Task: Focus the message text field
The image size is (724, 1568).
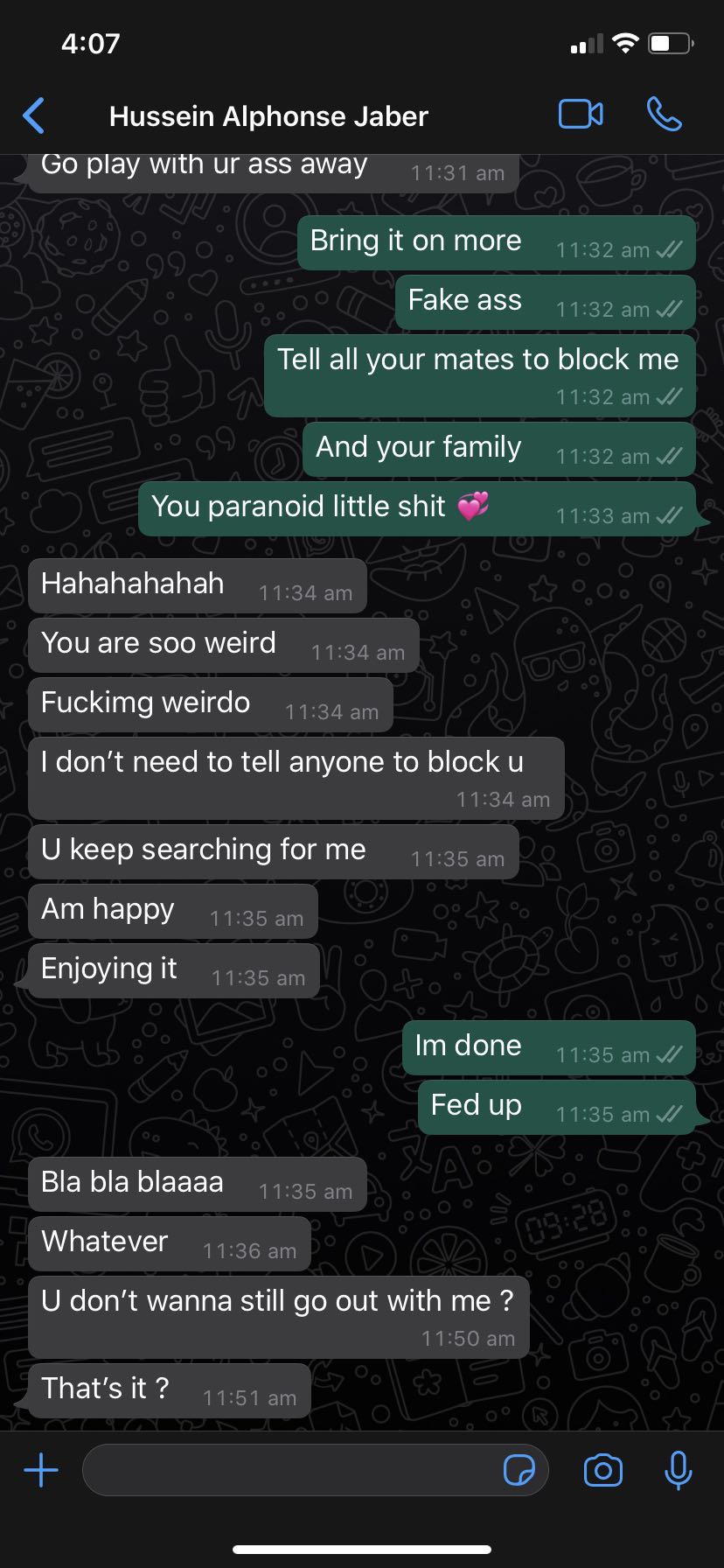Action: coord(289,1470)
